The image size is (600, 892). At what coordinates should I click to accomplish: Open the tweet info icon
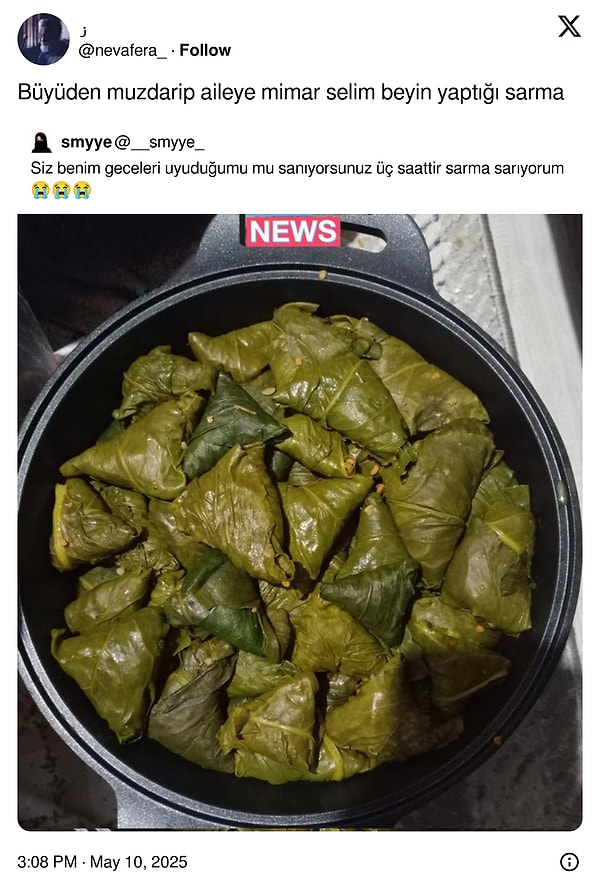click(569, 861)
